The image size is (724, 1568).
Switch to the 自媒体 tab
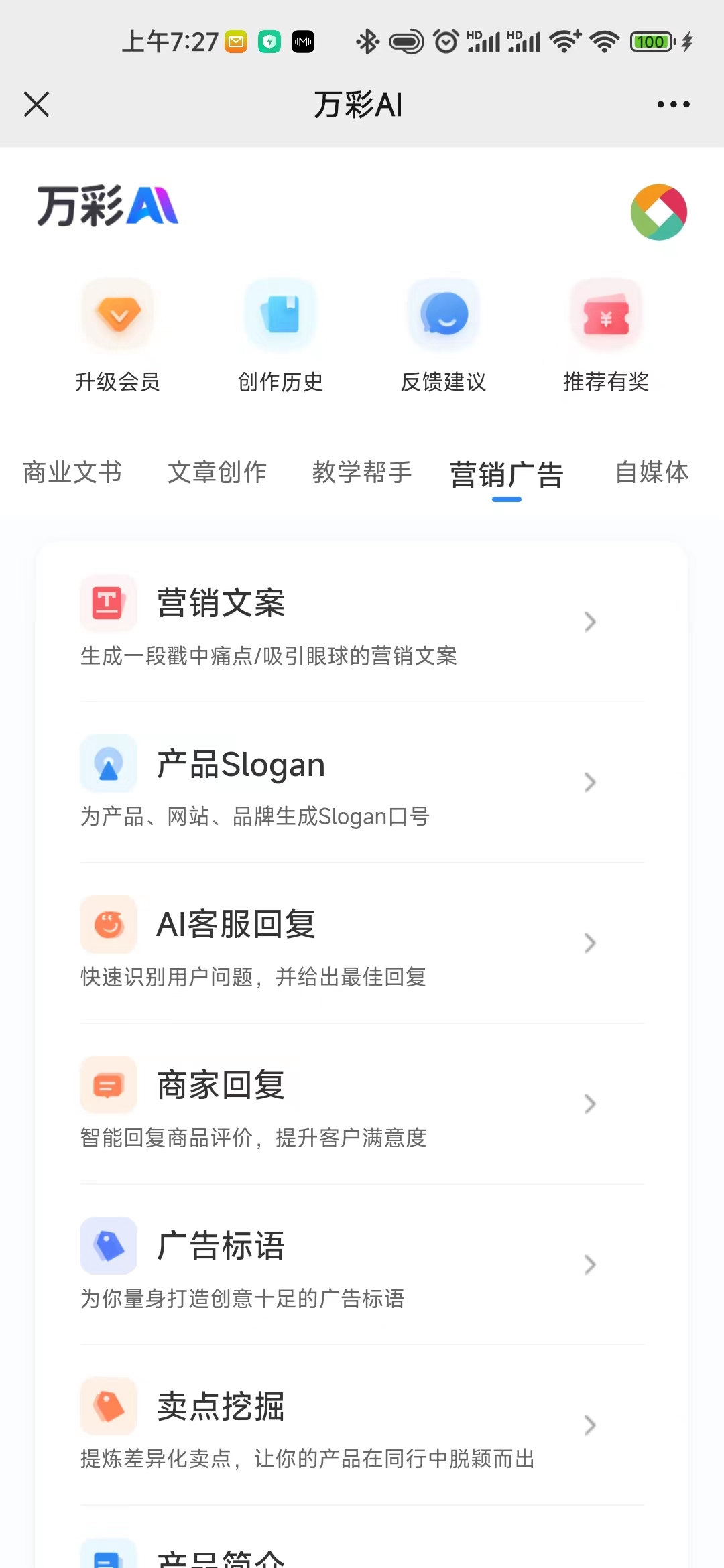(652, 472)
